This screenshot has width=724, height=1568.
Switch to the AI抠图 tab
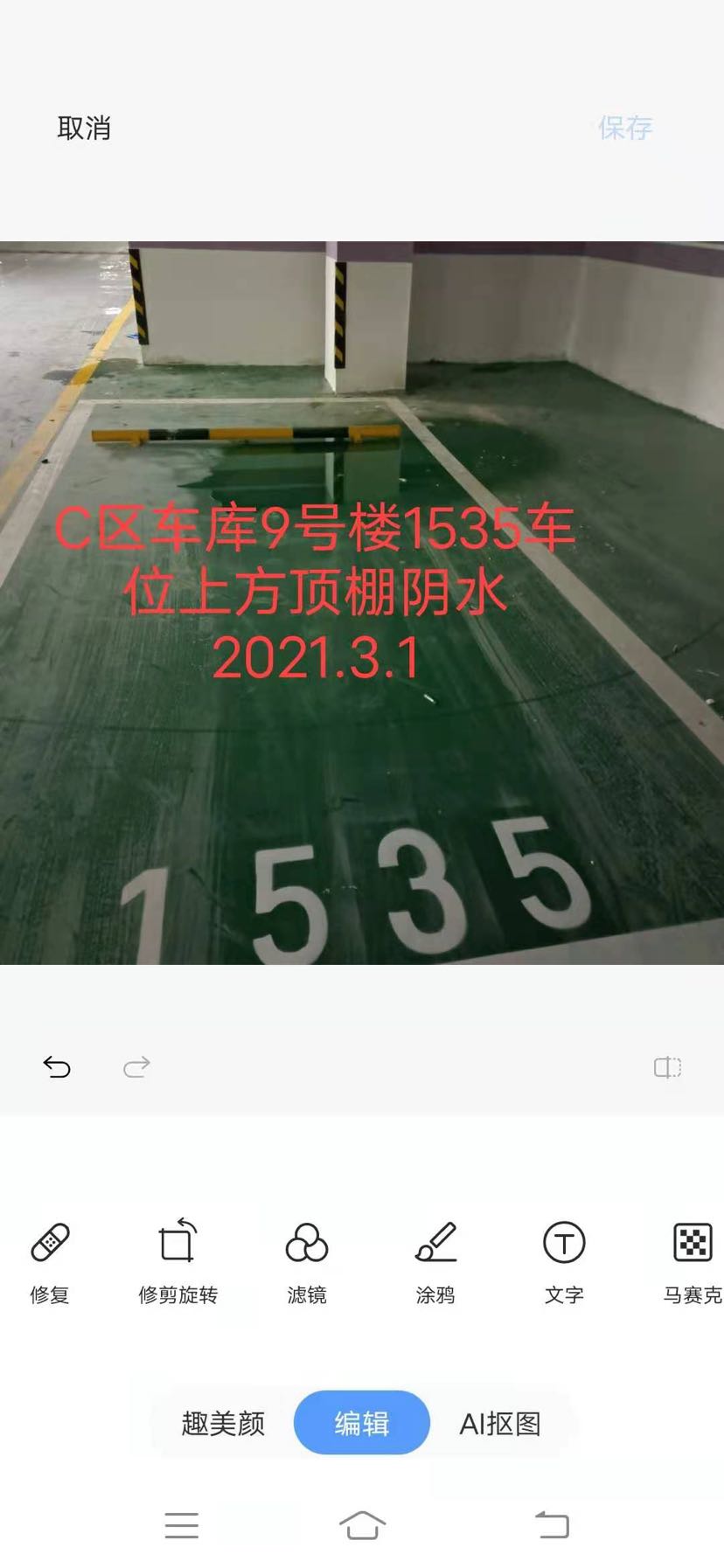(x=500, y=1423)
